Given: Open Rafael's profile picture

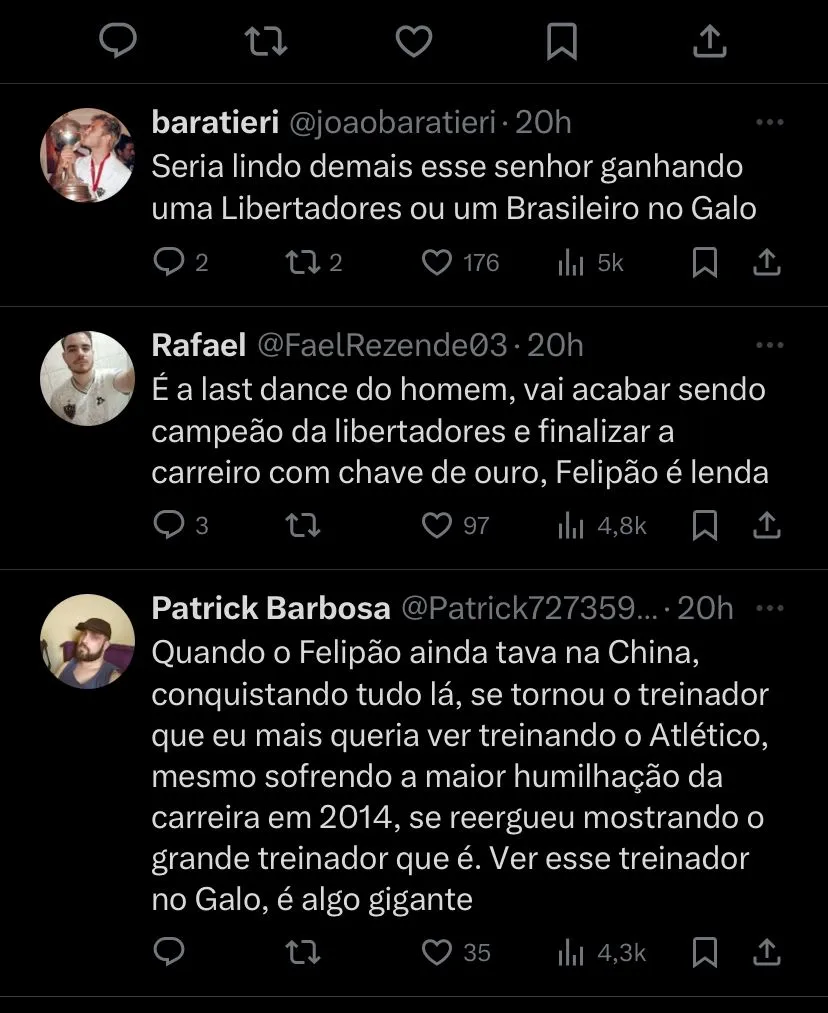Looking at the screenshot, I should (x=87, y=378).
